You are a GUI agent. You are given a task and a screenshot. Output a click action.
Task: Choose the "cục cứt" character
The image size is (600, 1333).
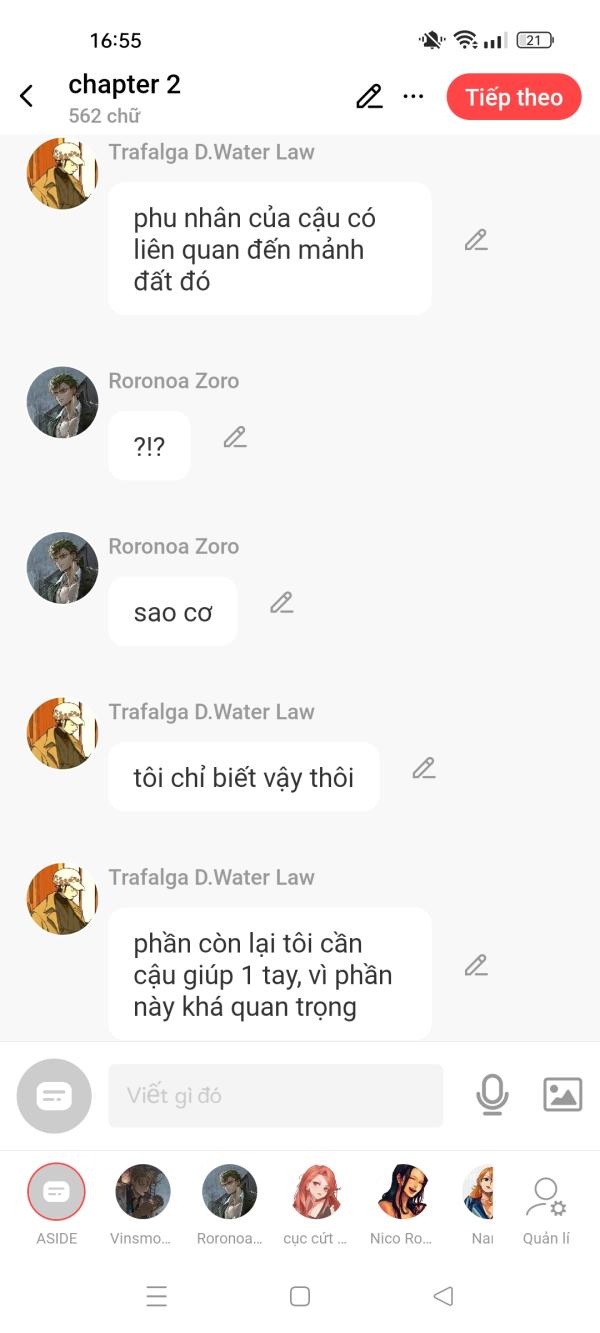tap(316, 1192)
